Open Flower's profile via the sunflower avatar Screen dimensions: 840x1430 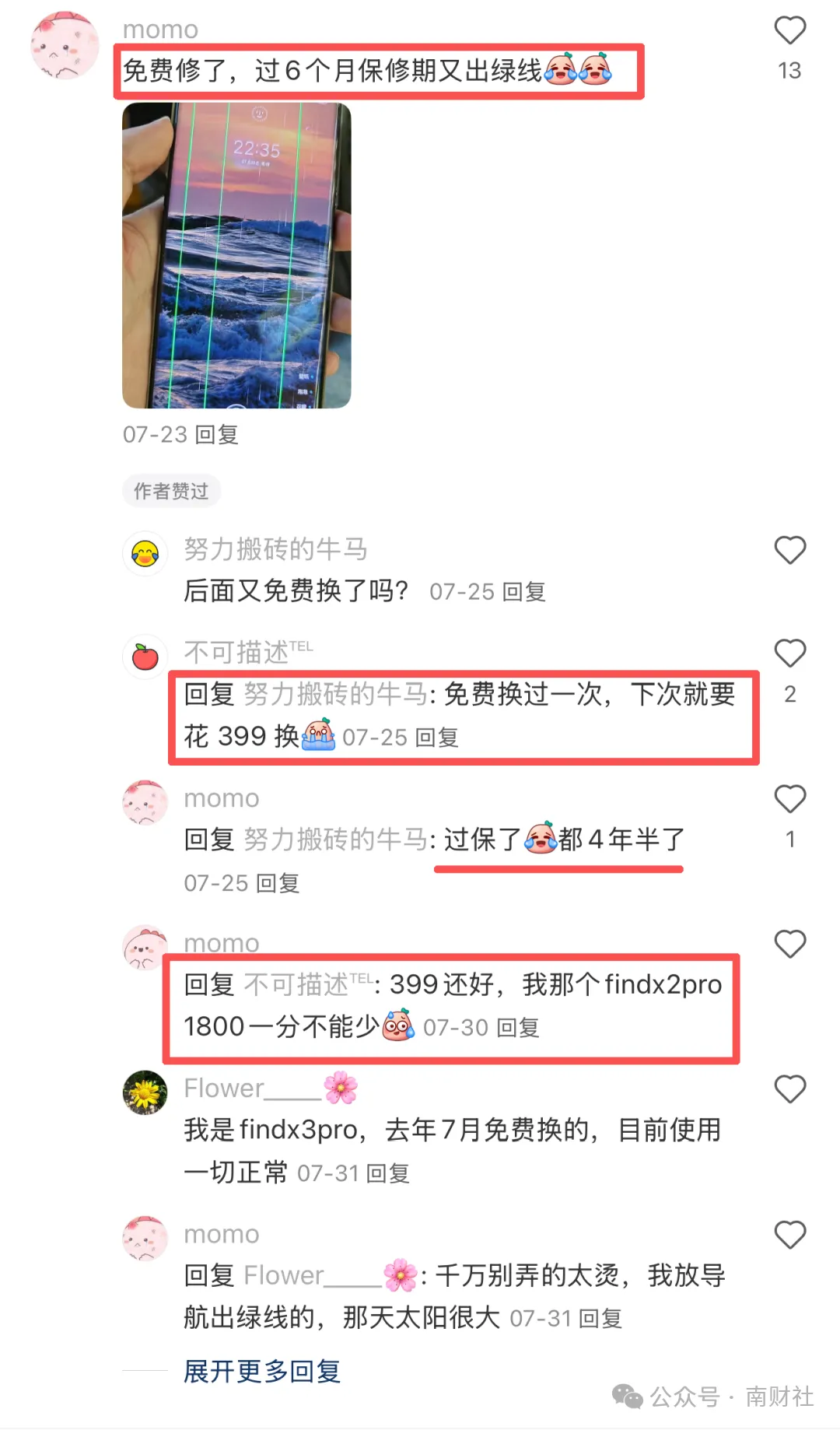(145, 1092)
